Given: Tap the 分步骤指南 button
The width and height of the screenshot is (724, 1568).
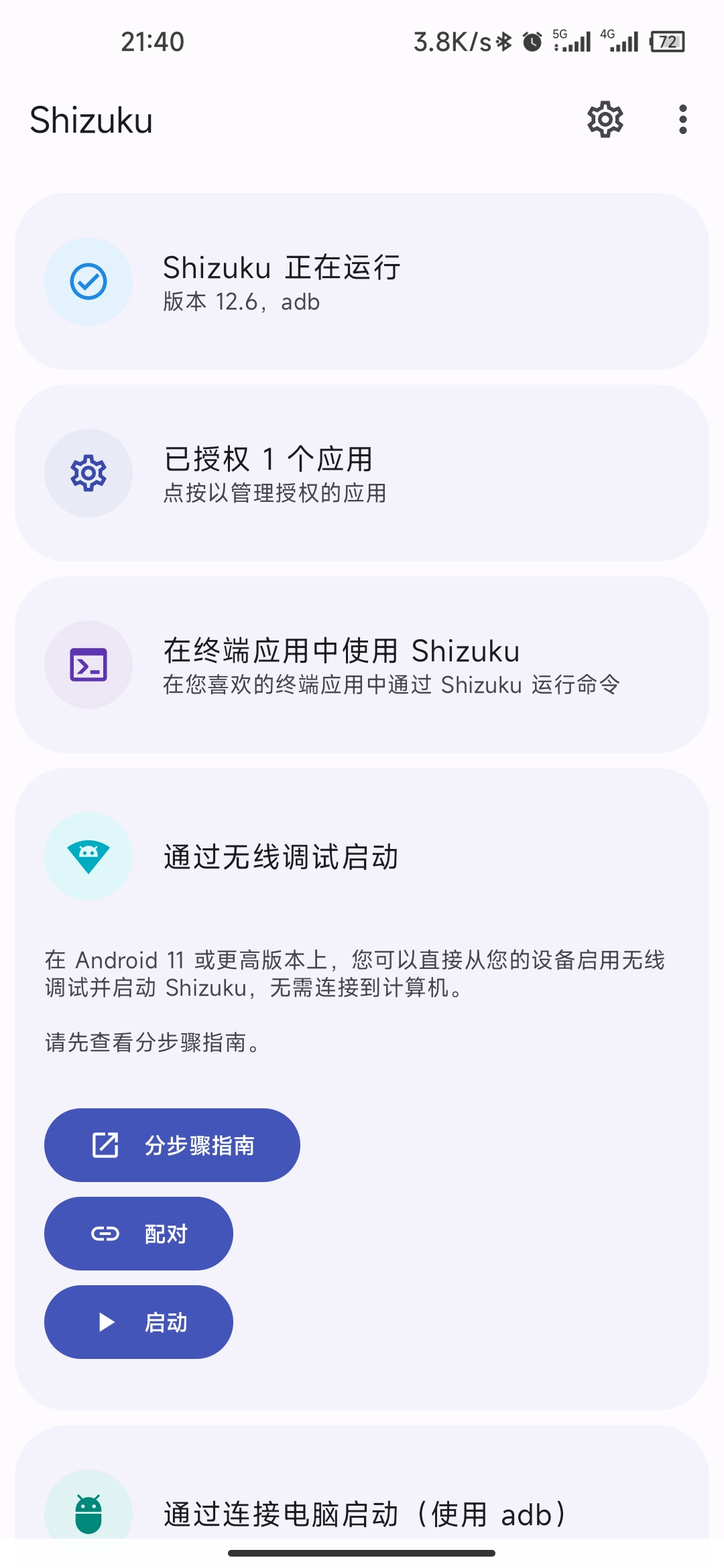Looking at the screenshot, I should 172,1145.
